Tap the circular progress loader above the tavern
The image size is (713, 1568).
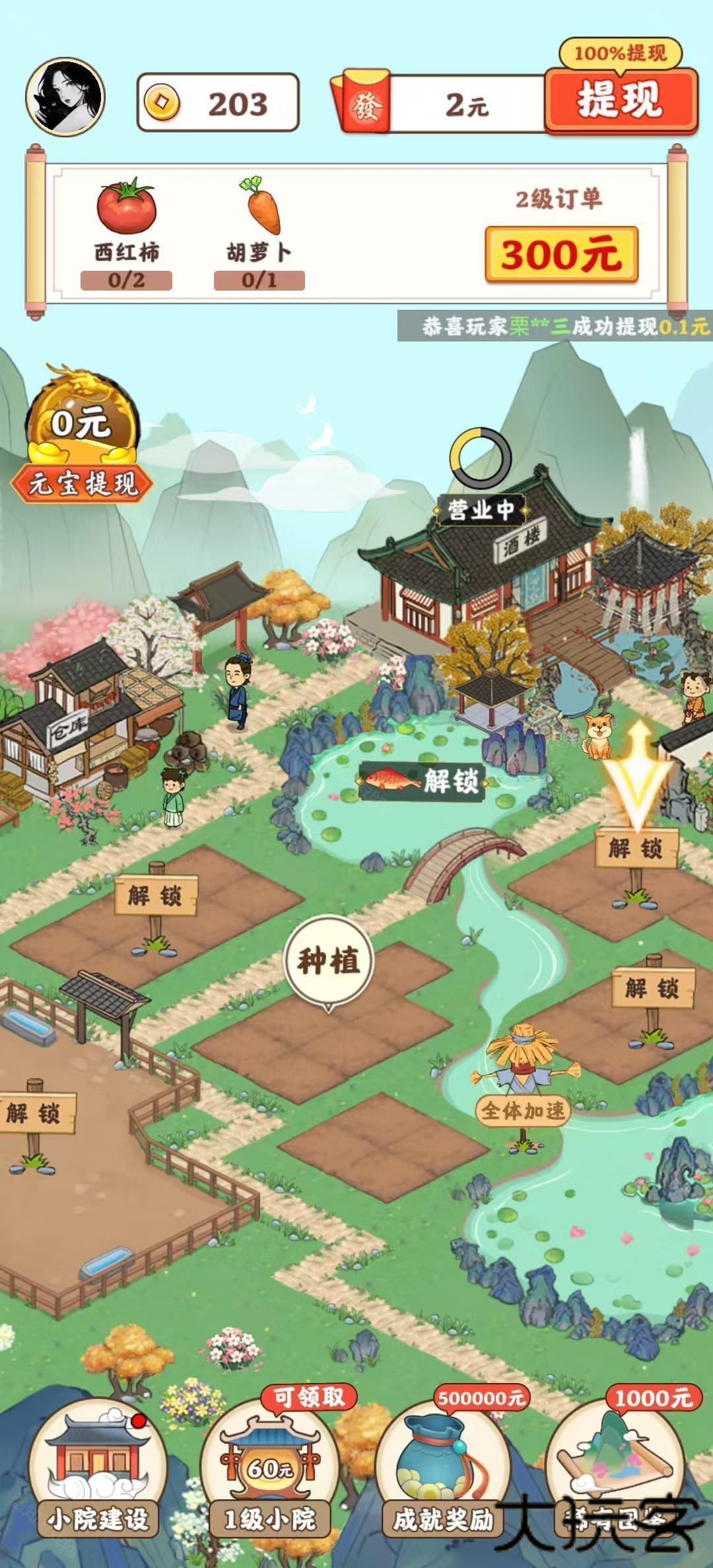[x=479, y=458]
